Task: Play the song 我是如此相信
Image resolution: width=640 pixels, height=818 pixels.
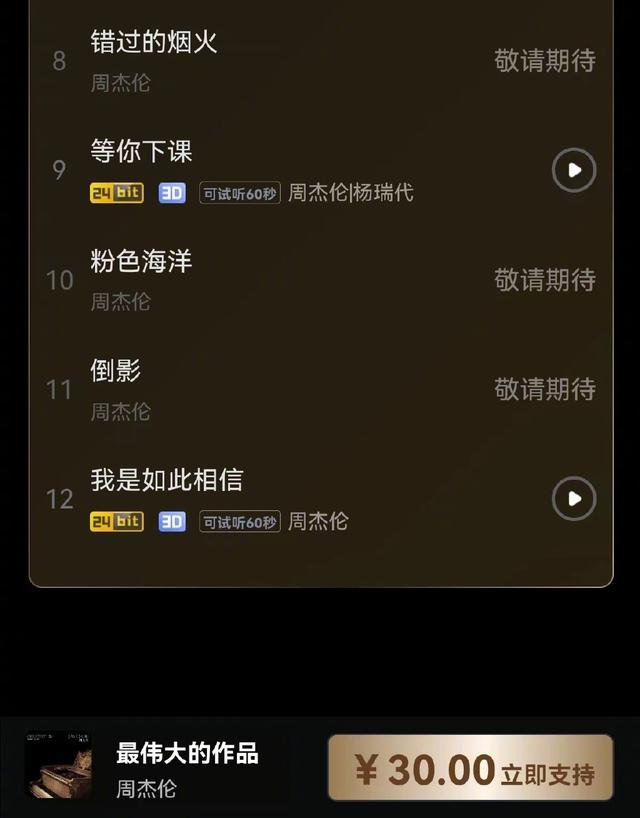Action: coord(574,499)
